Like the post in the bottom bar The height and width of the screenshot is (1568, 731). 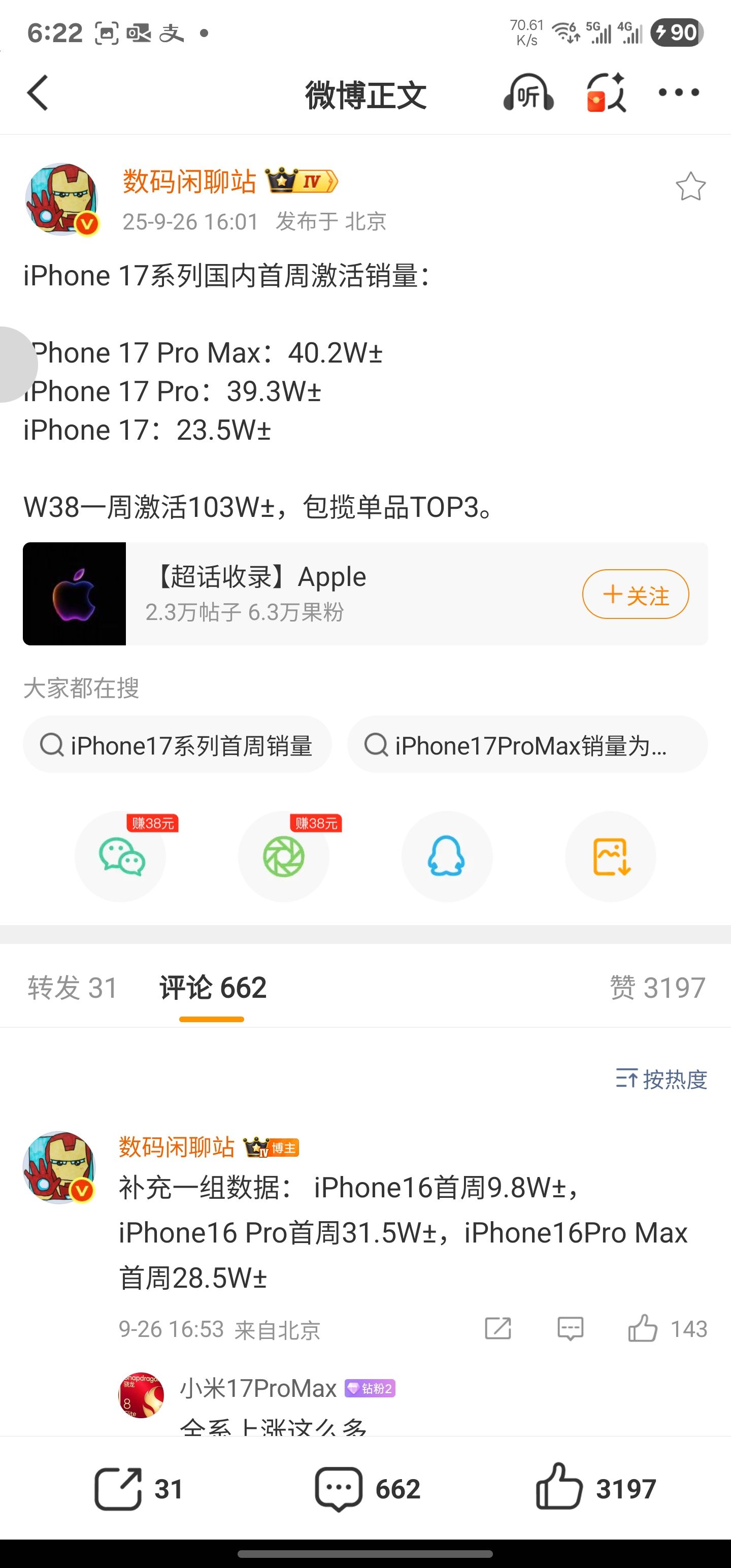[595, 1488]
